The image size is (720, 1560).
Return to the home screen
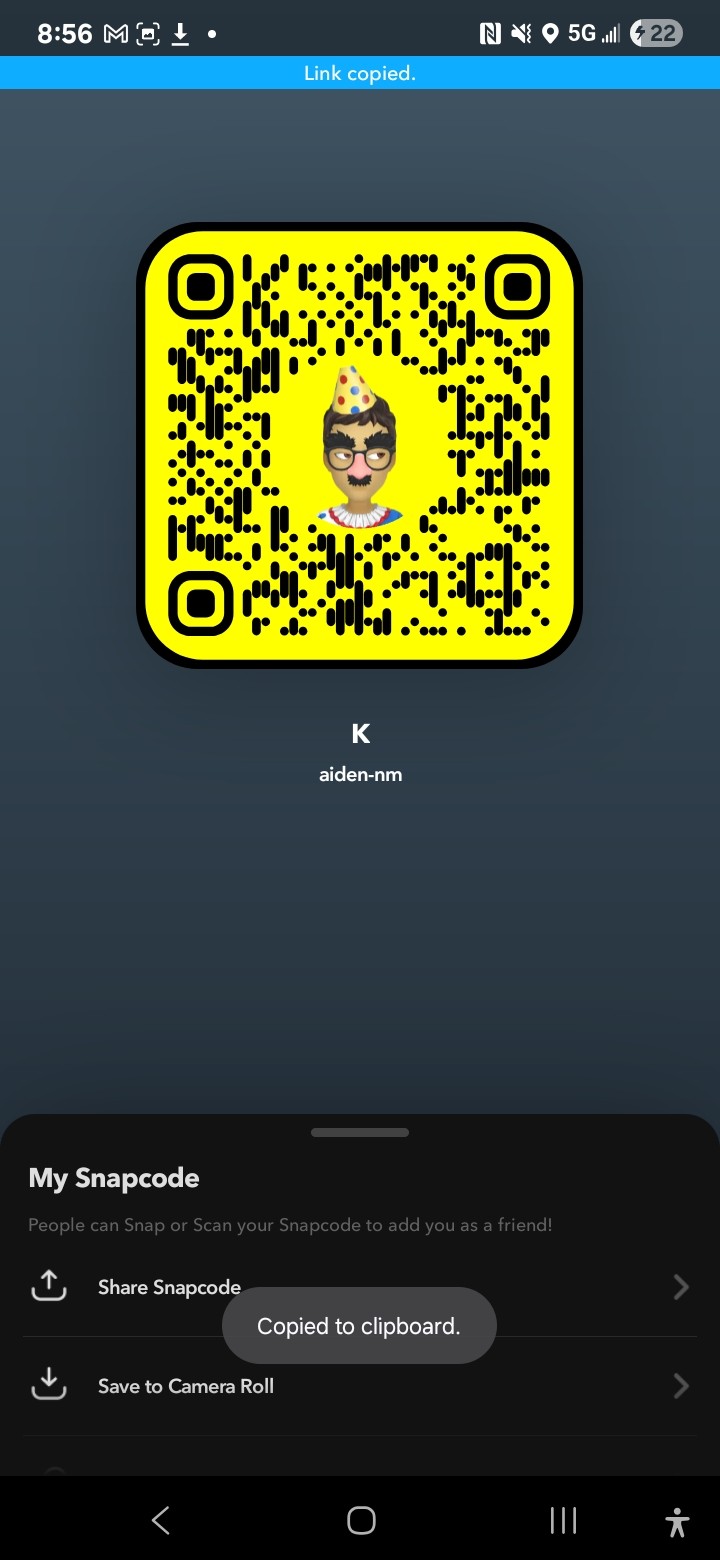coord(361,1520)
